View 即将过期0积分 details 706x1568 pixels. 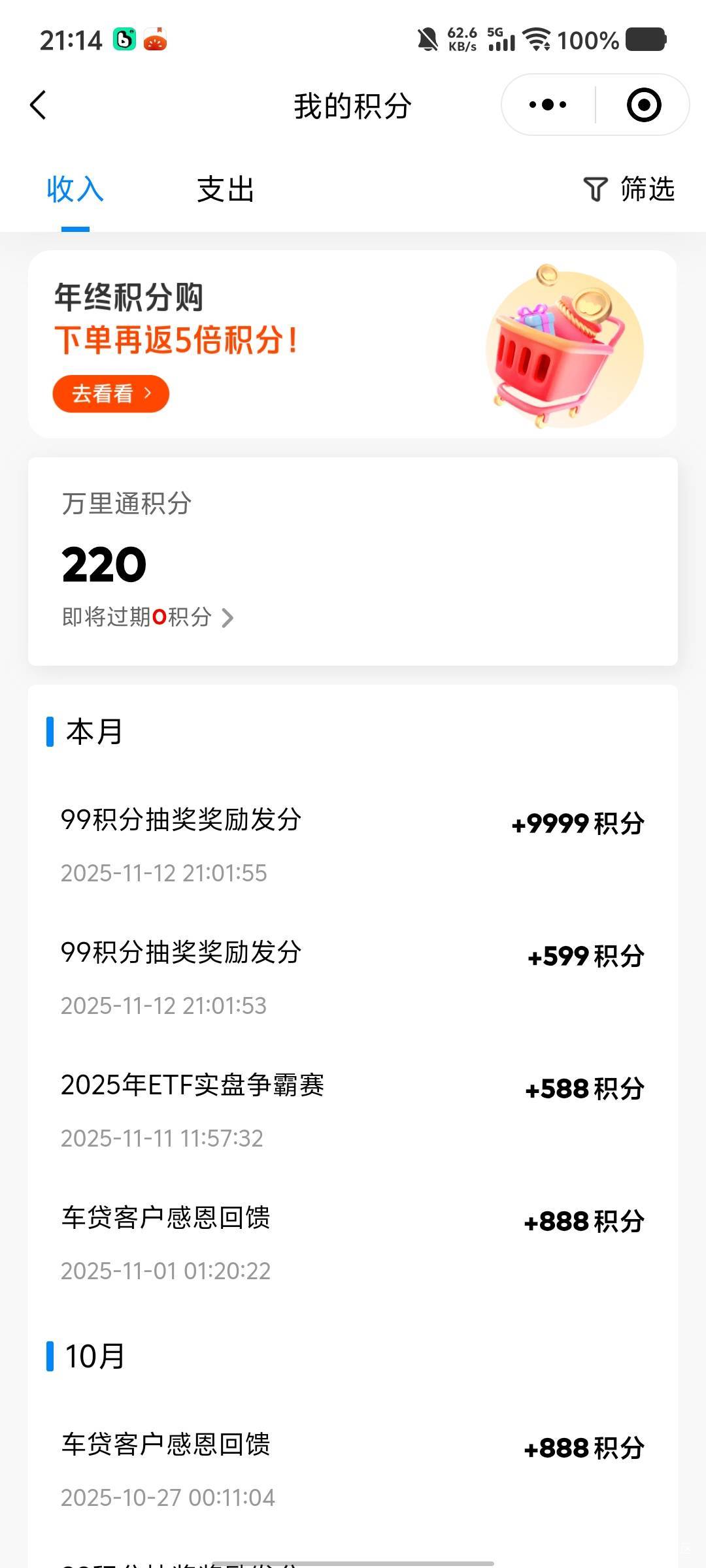(x=148, y=617)
